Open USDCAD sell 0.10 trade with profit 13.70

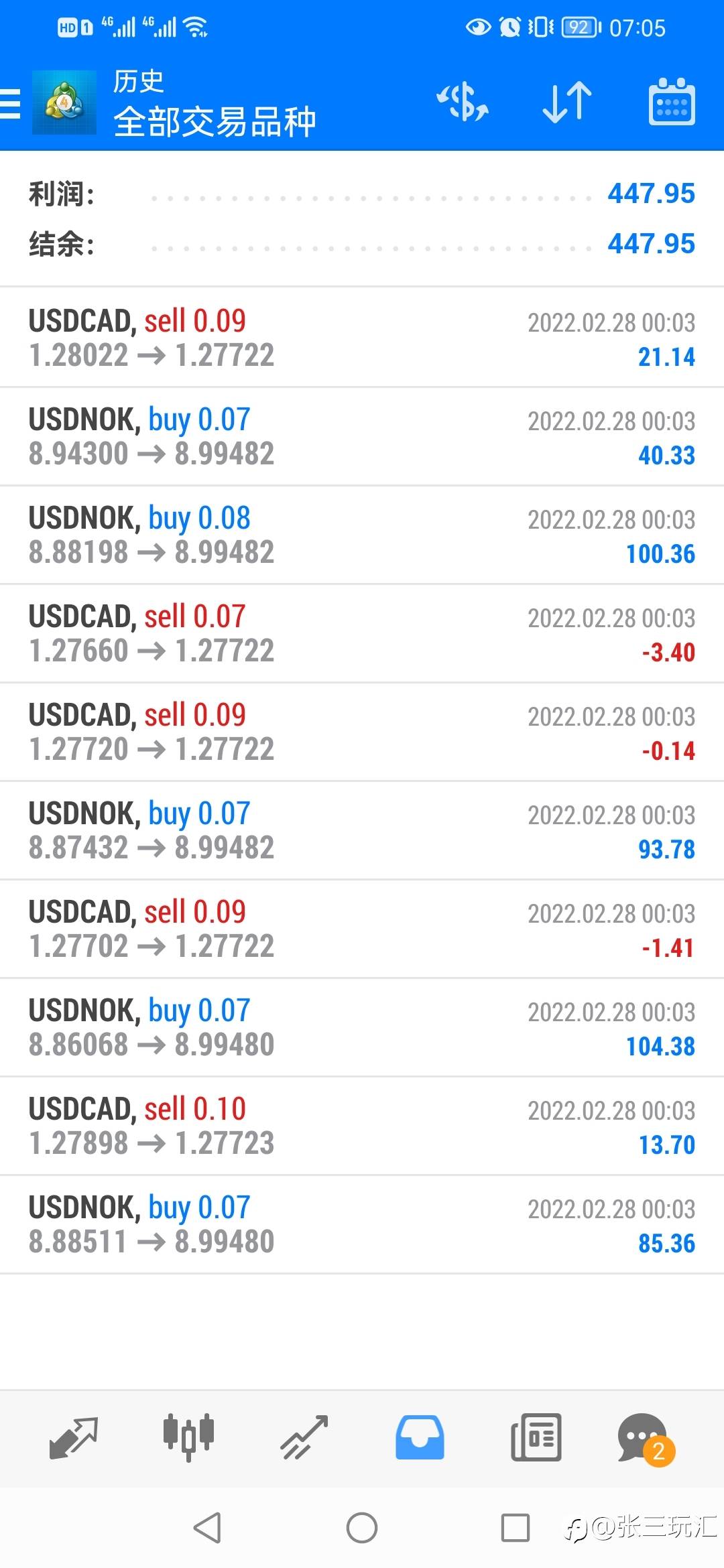[362, 1126]
